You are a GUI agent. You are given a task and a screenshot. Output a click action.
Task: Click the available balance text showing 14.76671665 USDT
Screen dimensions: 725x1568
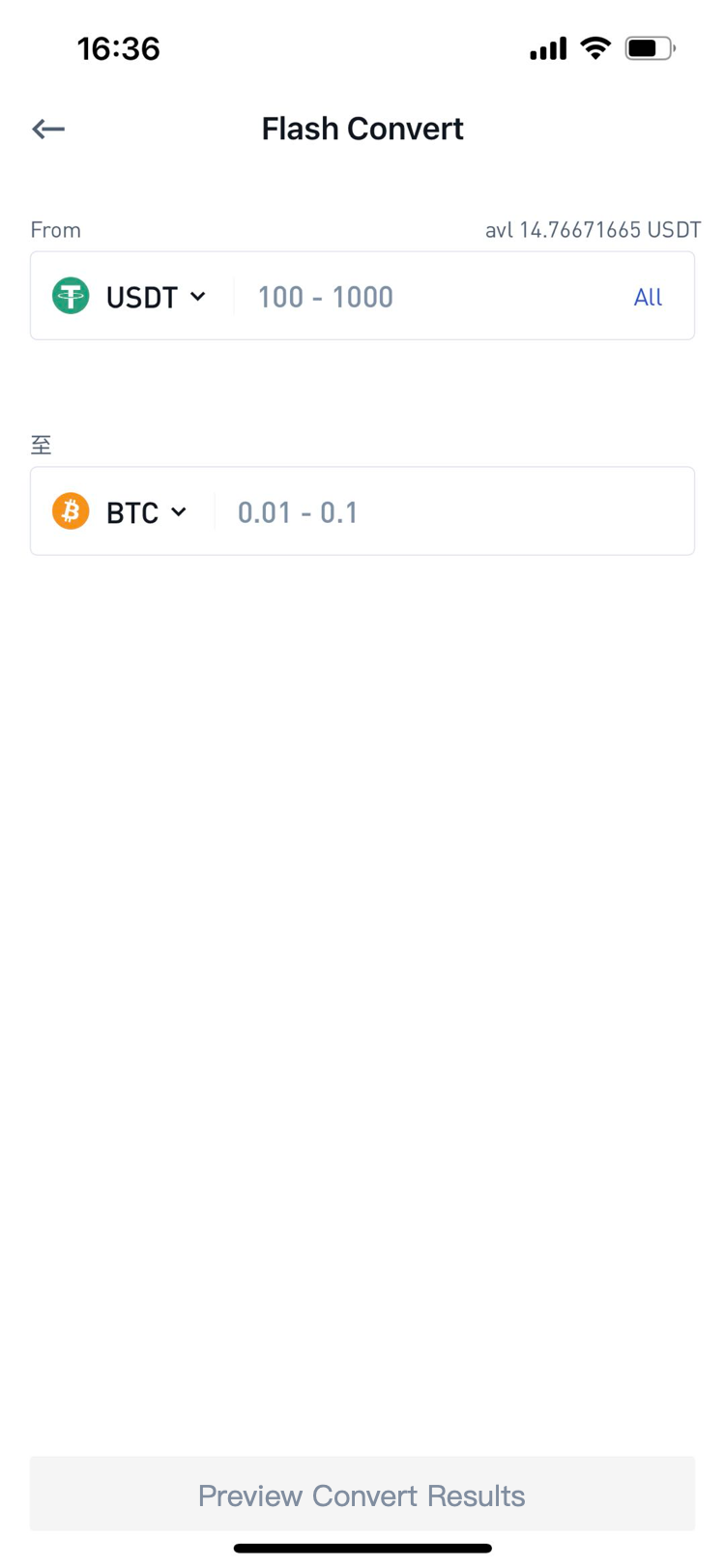[x=593, y=229]
